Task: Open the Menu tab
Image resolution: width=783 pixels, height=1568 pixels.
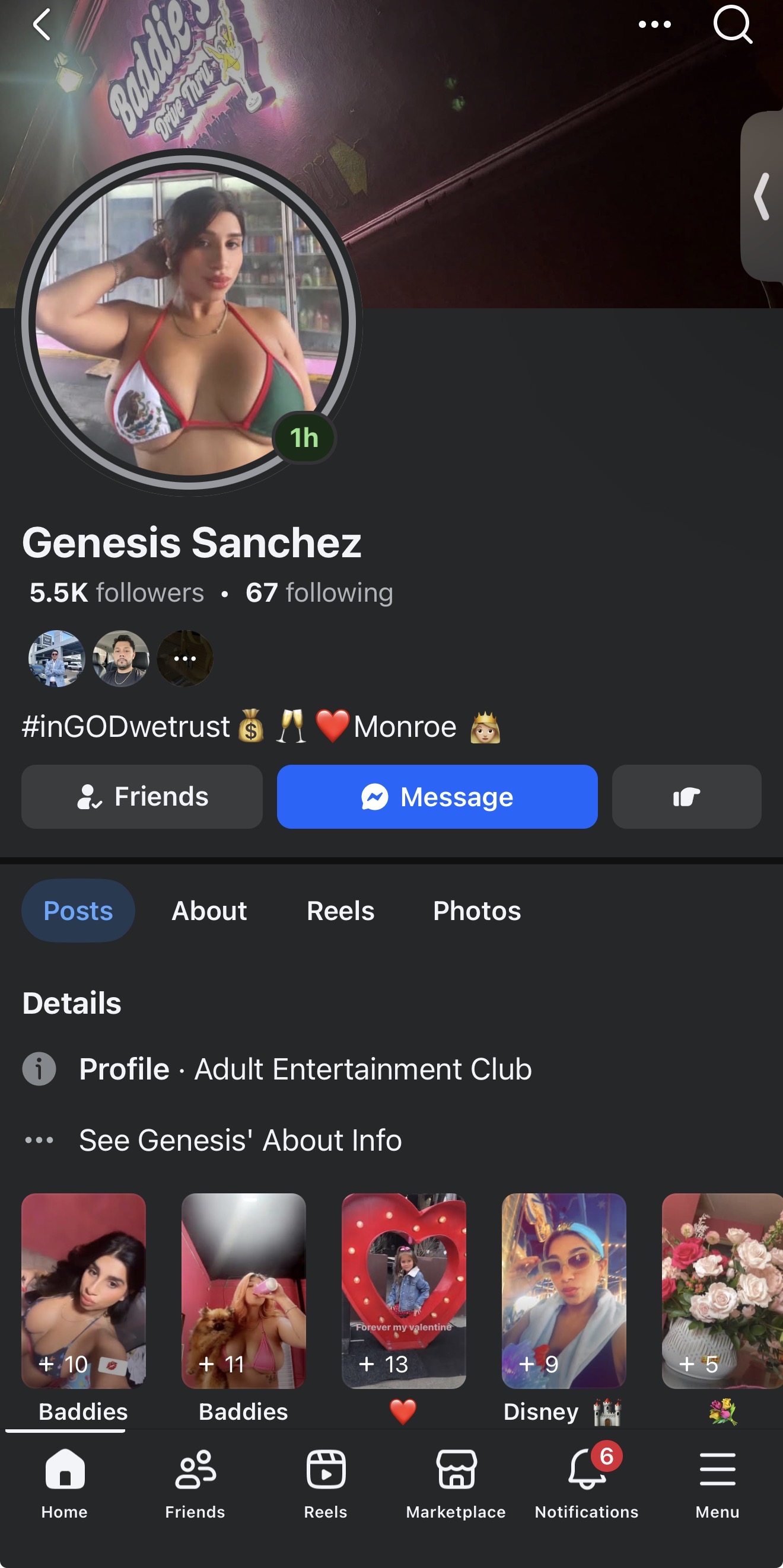Action: [717, 1483]
